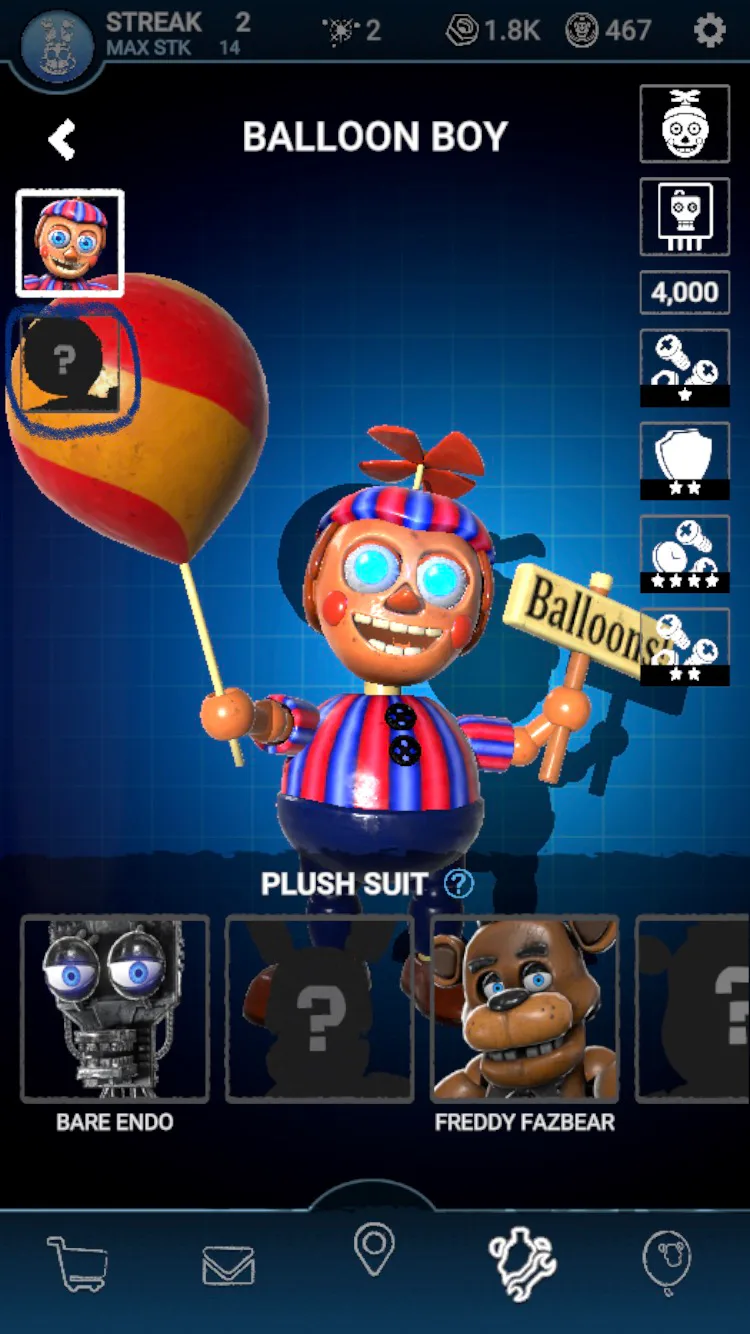Tap the locked suit next to Bare Endo
750x1334 pixels.
[319, 1008]
